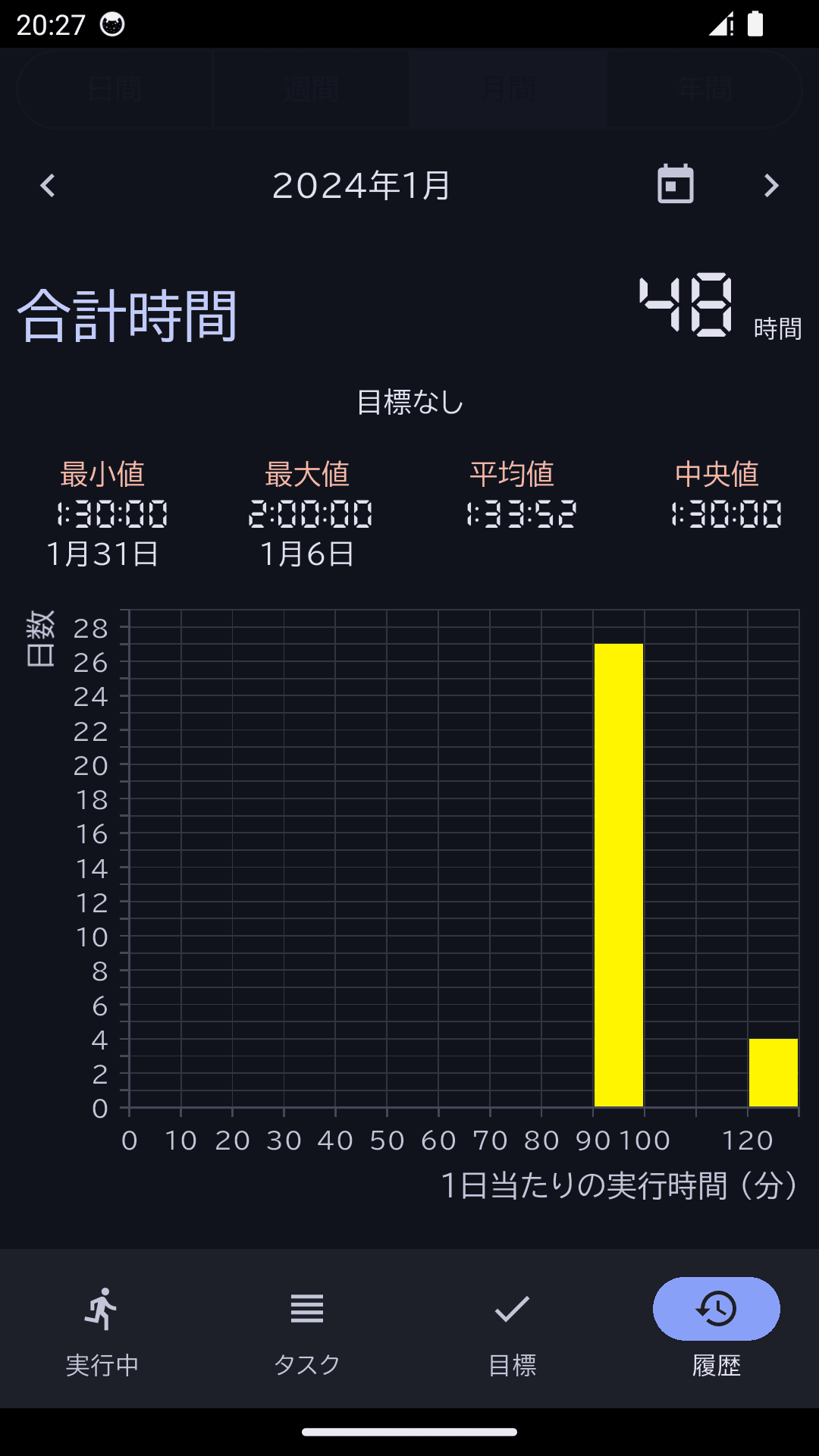This screenshot has width=819, height=1456.
Task: Go to next month with right chevron
Action: point(771,186)
